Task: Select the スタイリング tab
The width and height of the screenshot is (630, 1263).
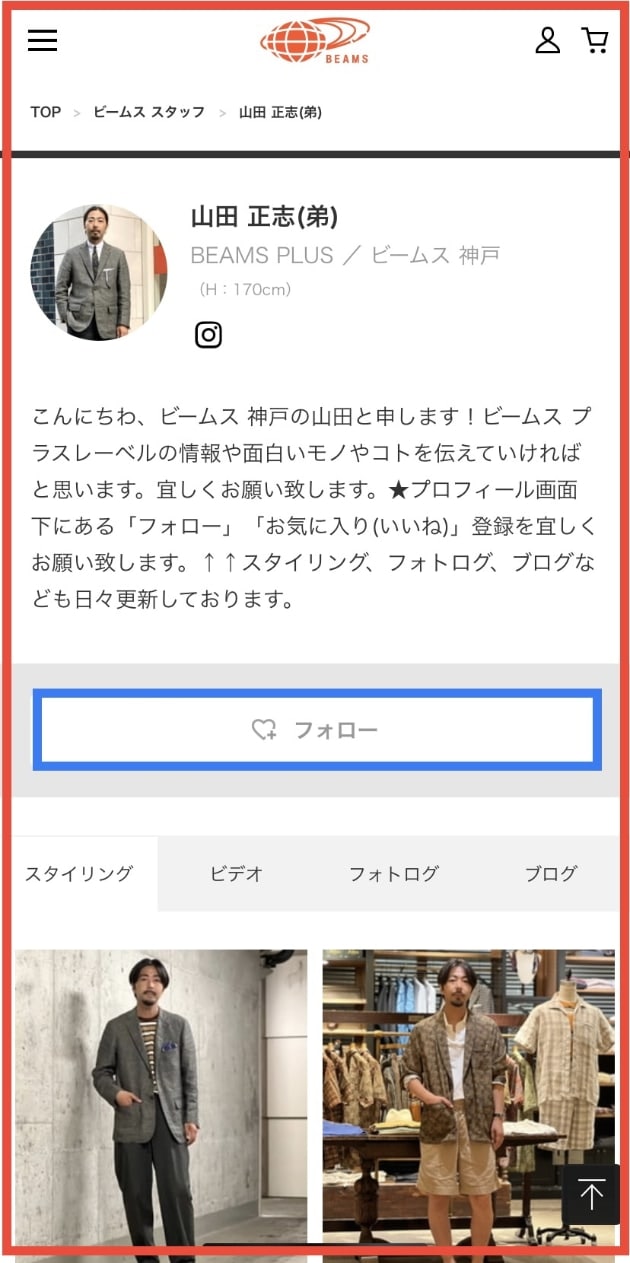Action: point(79,873)
